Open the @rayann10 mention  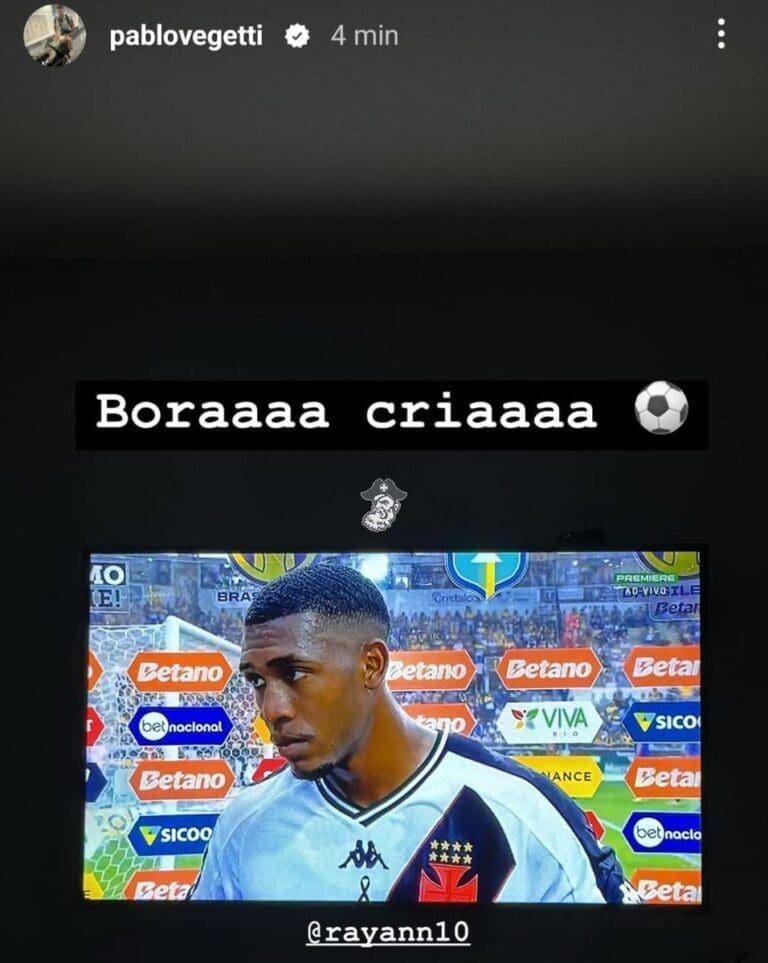click(x=388, y=932)
